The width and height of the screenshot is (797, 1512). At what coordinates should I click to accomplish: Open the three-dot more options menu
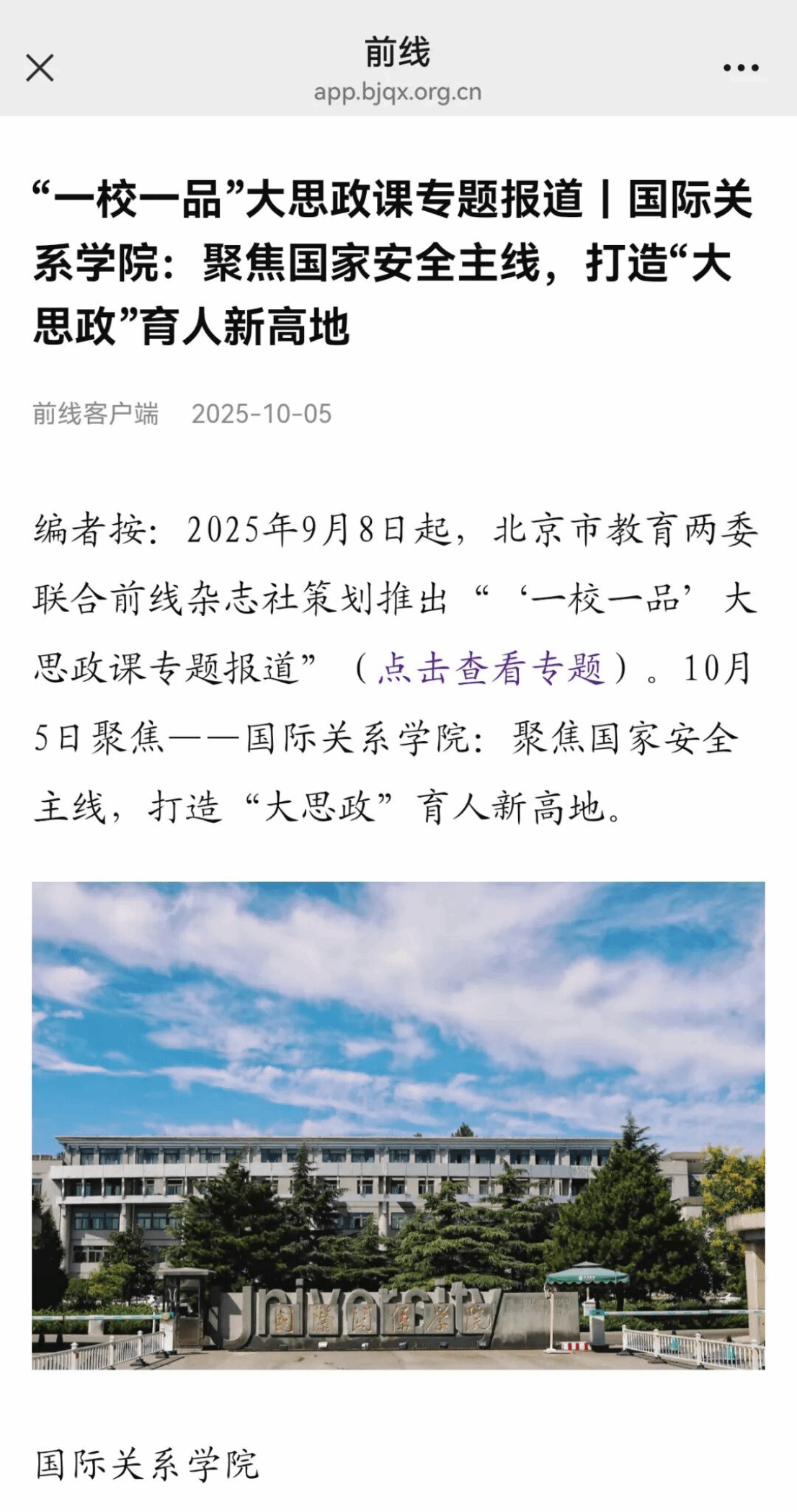tap(741, 68)
